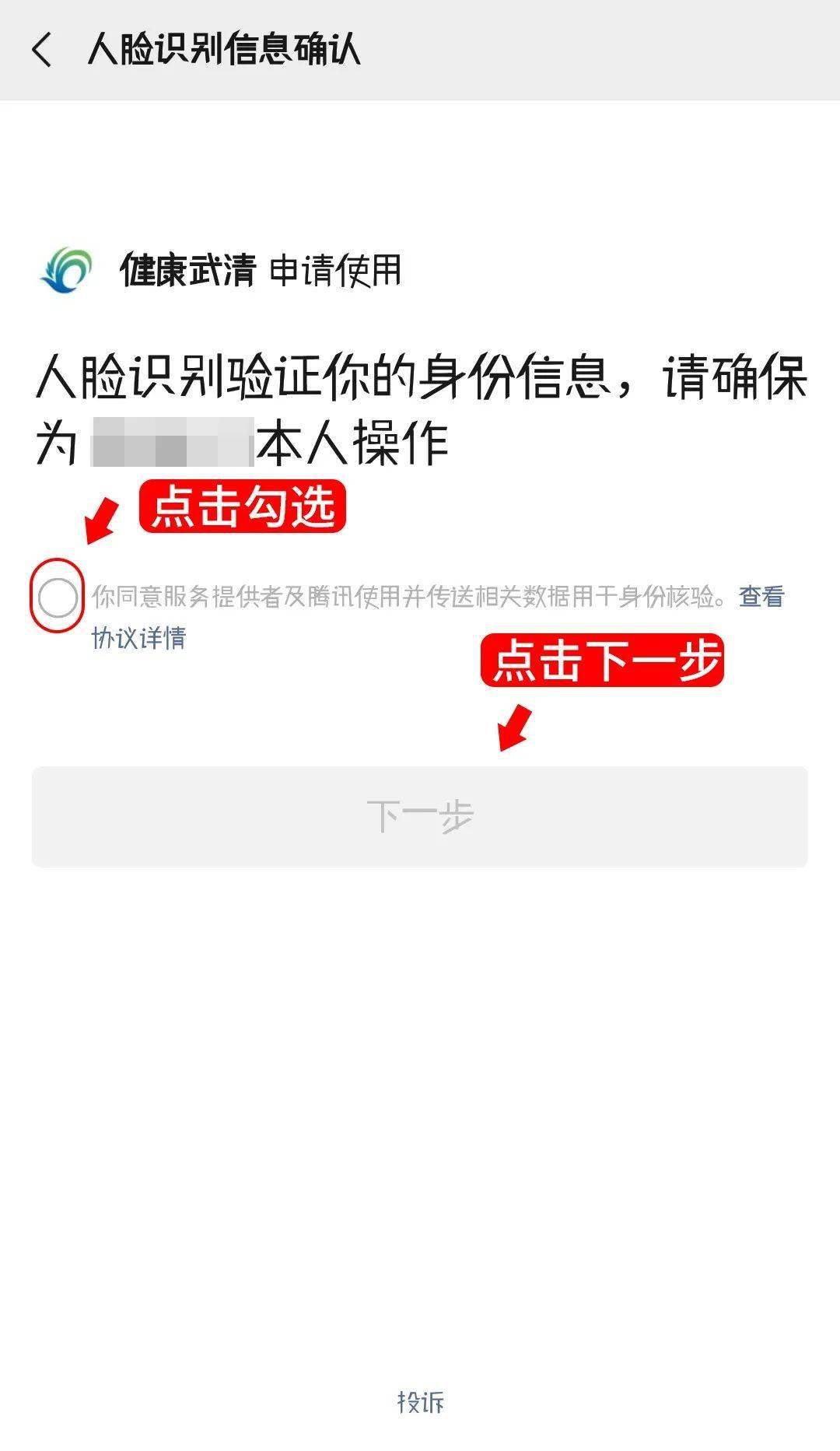The image size is (840, 1451).
Task: Open the 投诉 complaint link
Action: tap(420, 1401)
